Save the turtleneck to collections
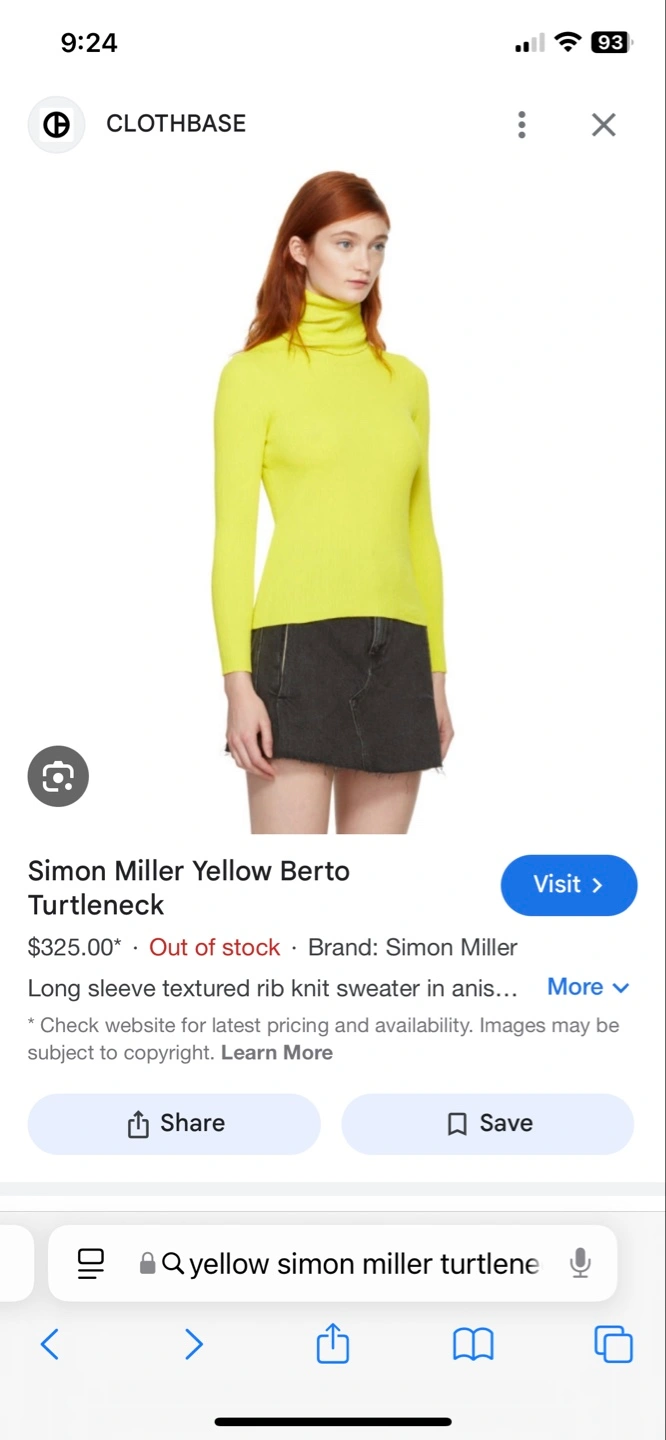Screen dimensions: 666x1440 coord(488,1124)
